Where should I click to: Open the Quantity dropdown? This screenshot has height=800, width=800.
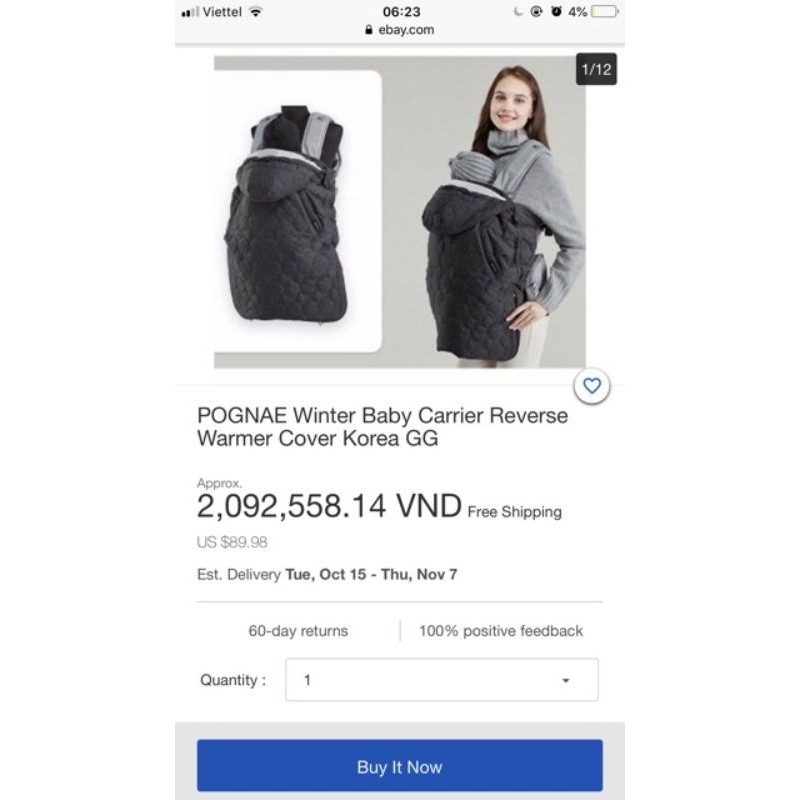coord(442,680)
